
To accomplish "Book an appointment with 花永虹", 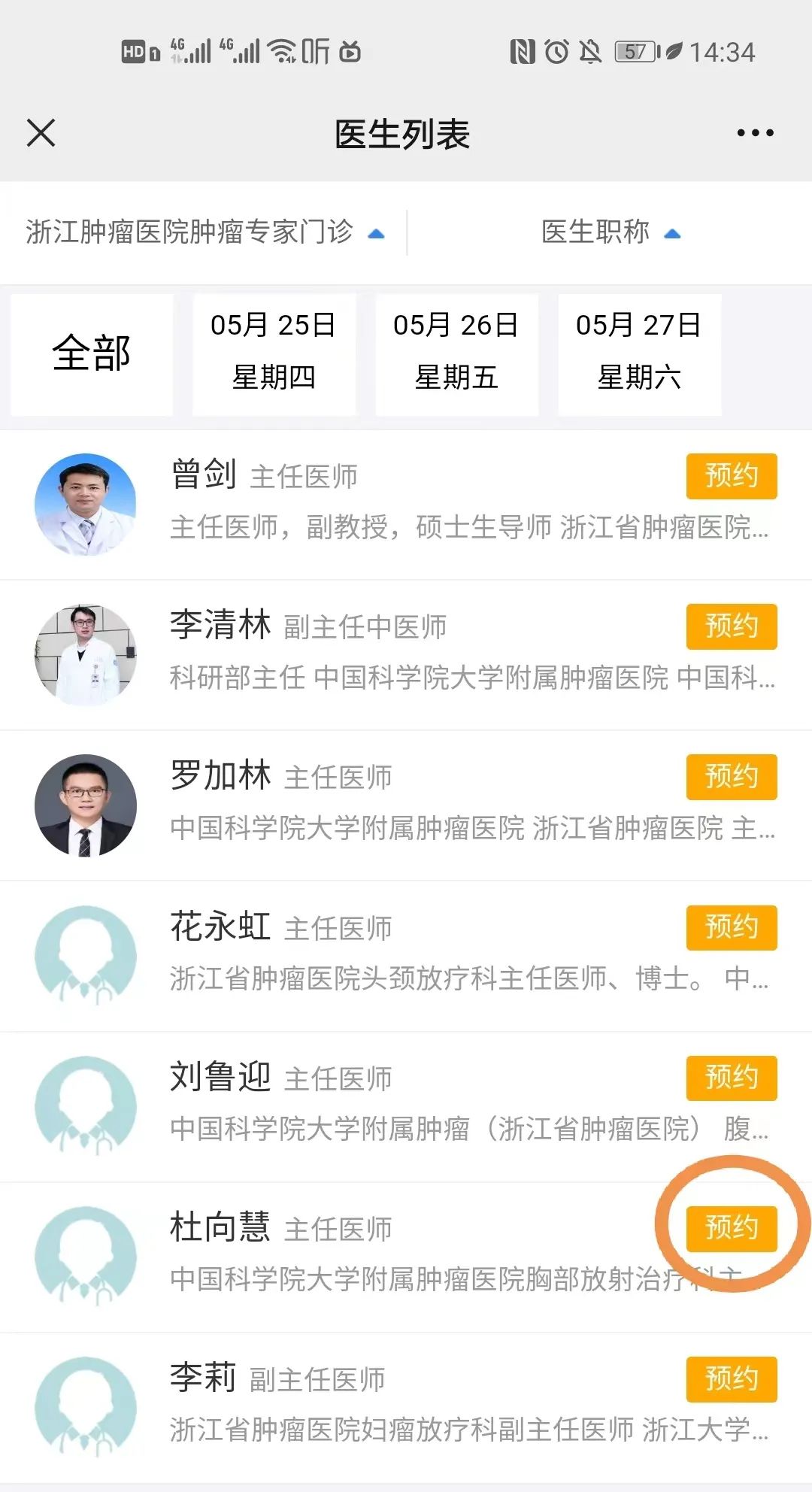I will (731, 927).
